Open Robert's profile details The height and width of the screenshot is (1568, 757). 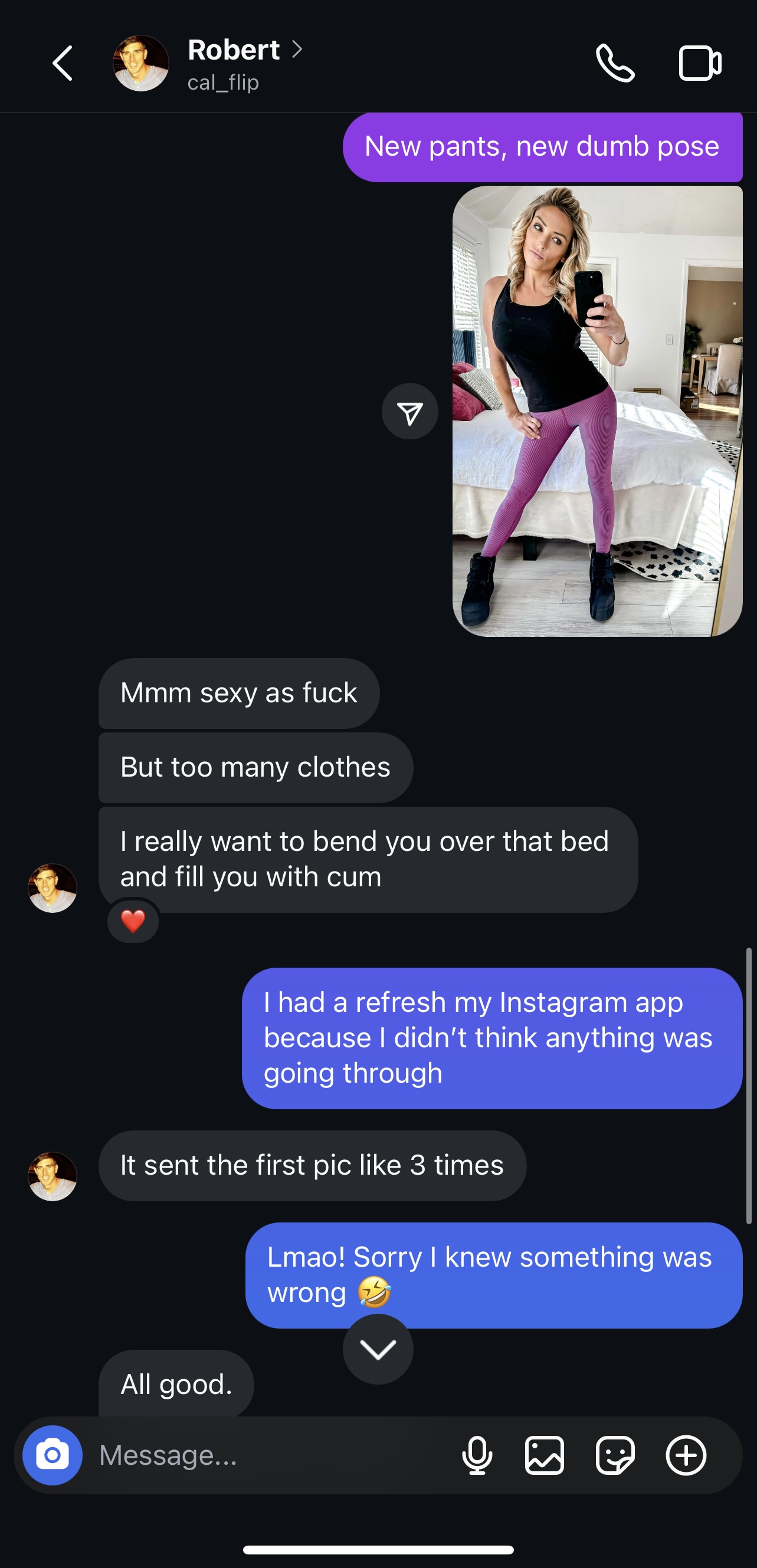pyautogui.click(x=234, y=51)
